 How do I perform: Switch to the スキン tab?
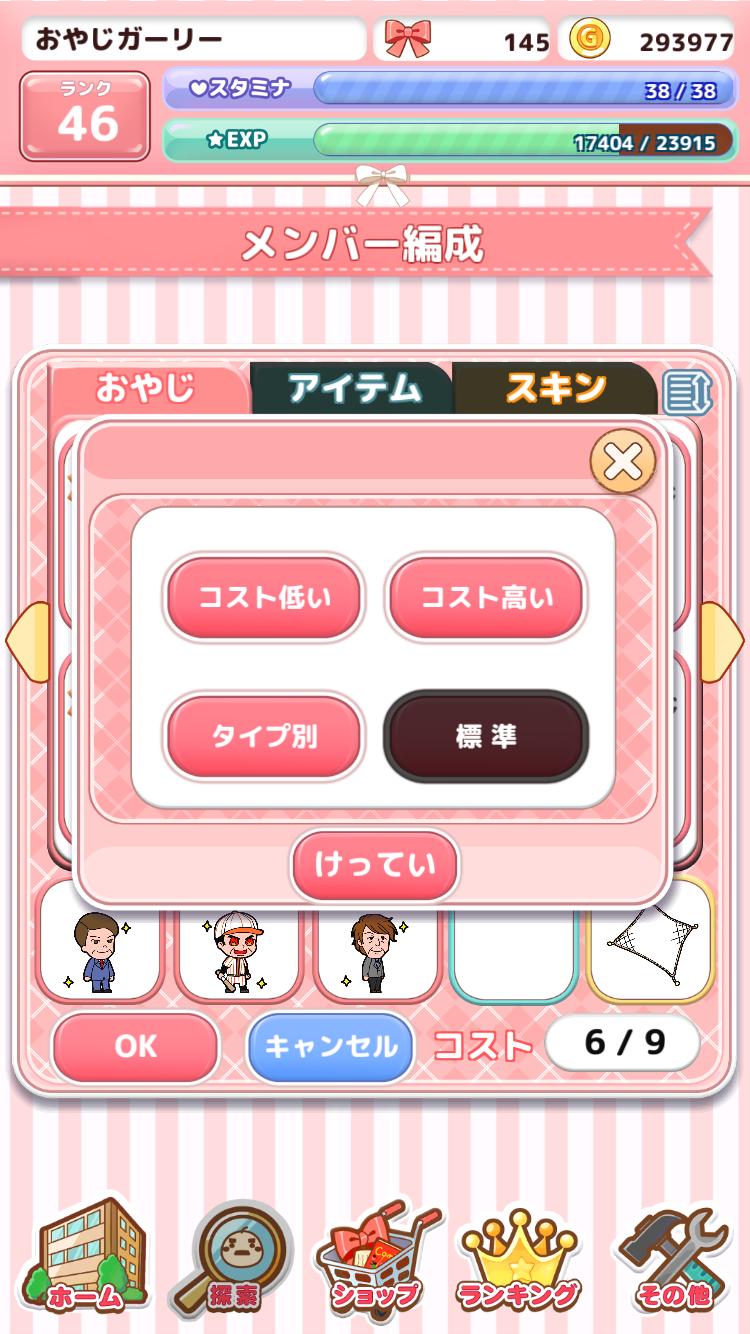tap(555, 388)
